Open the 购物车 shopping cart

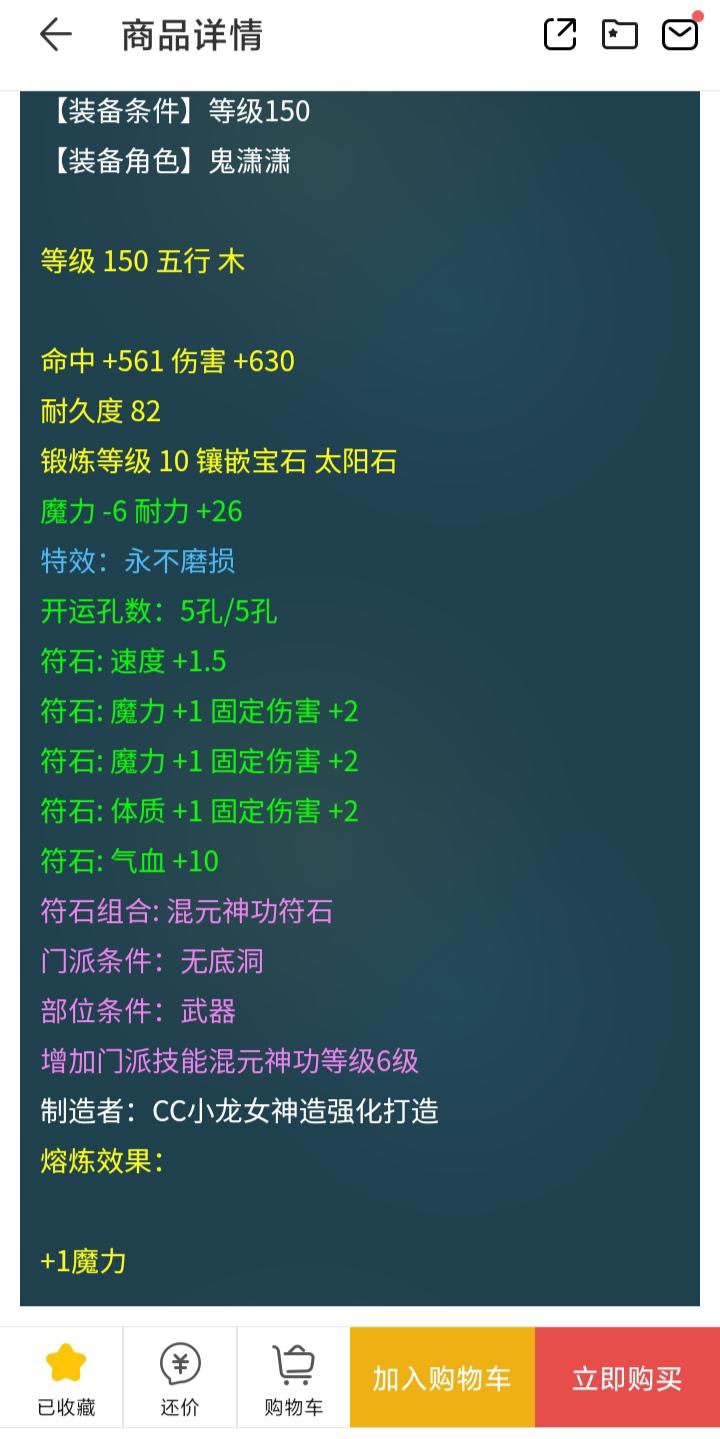pyautogui.click(x=293, y=1377)
